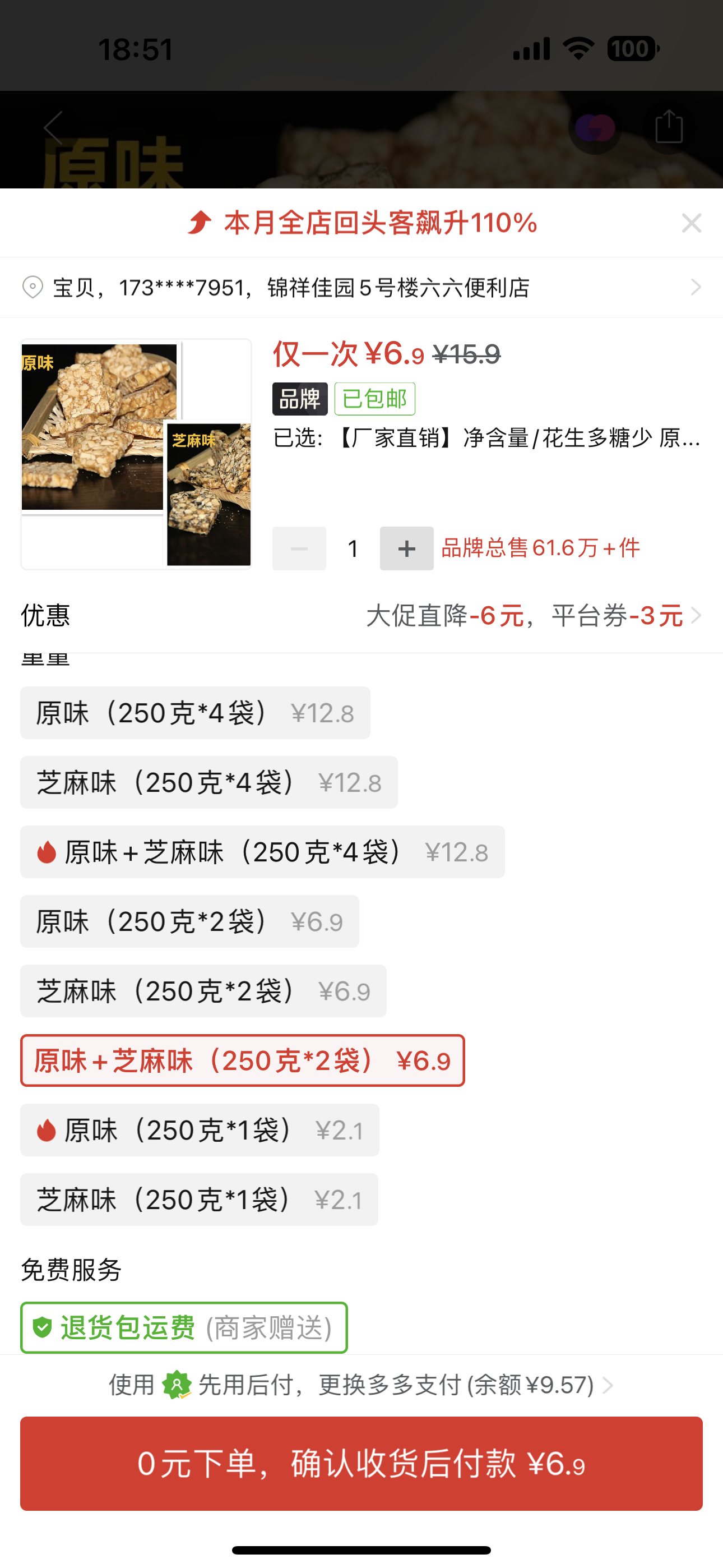This screenshot has width=723, height=1568.
Task: Choose 芝麻味（250克*4袋）variant
Action: point(208,783)
